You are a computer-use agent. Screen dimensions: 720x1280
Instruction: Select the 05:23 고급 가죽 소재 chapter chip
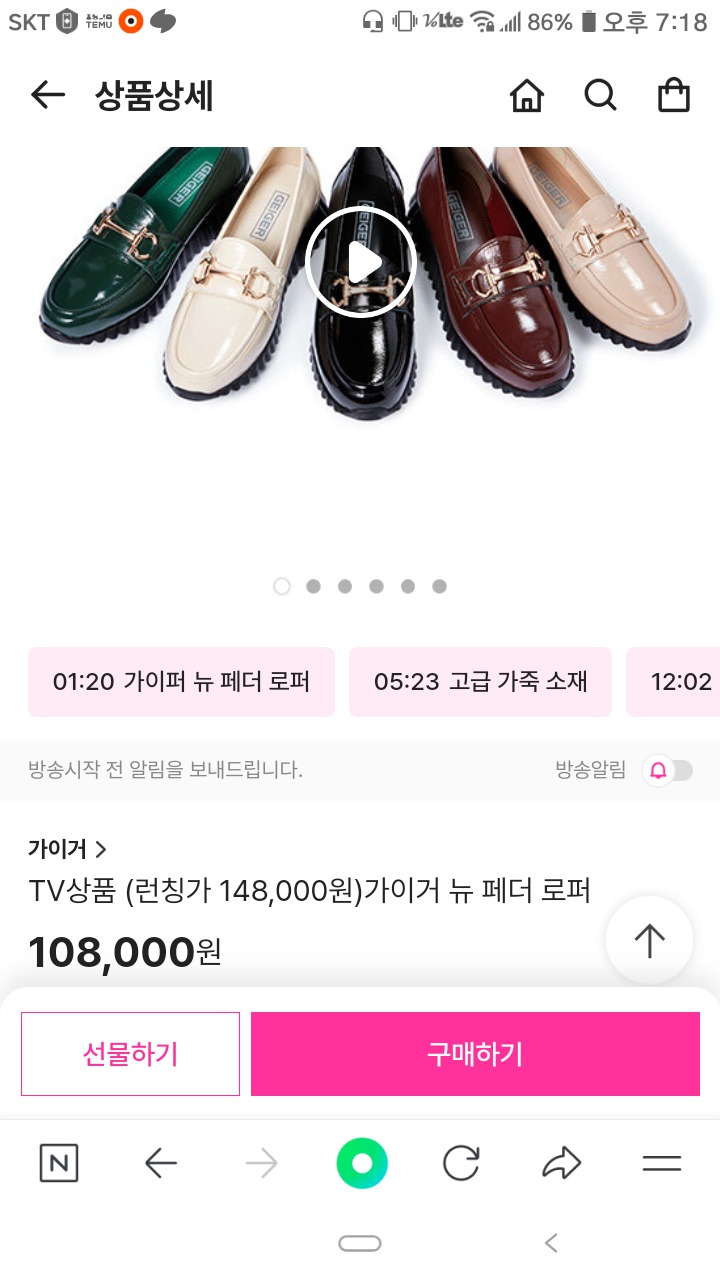(x=480, y=681)
